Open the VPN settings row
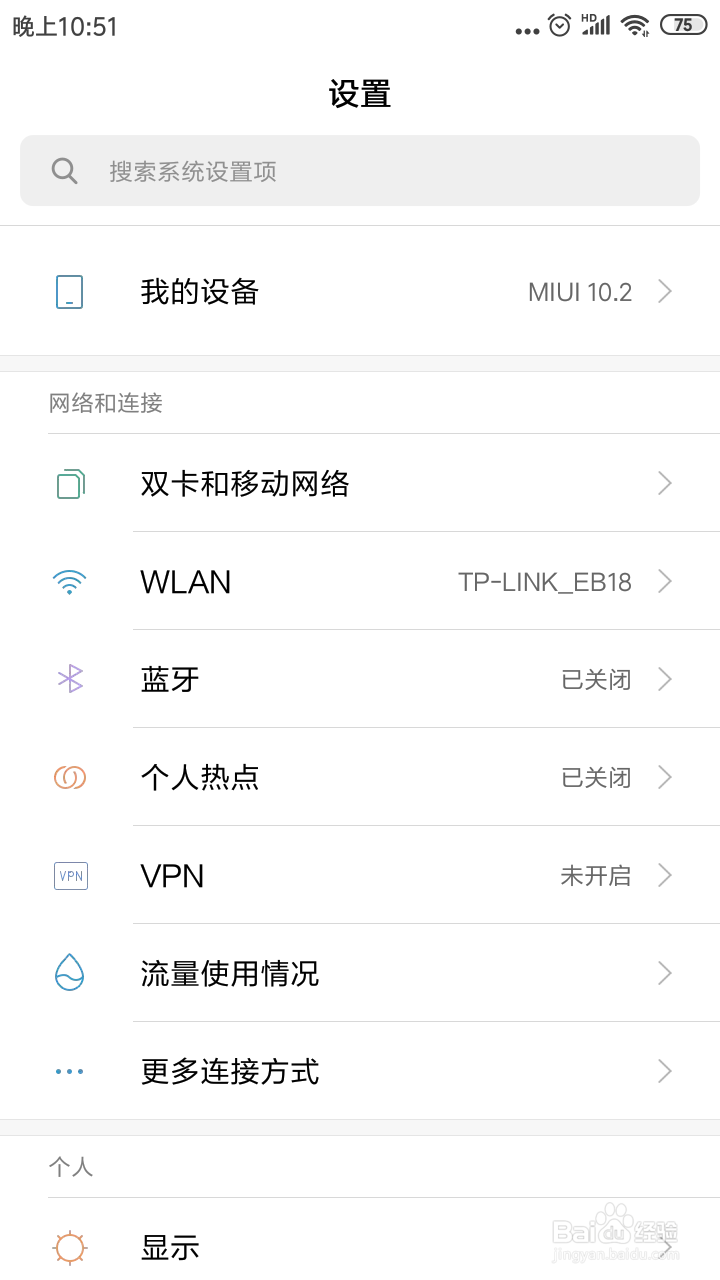This screenshot has height=1280, width=720. pos(360,875)
